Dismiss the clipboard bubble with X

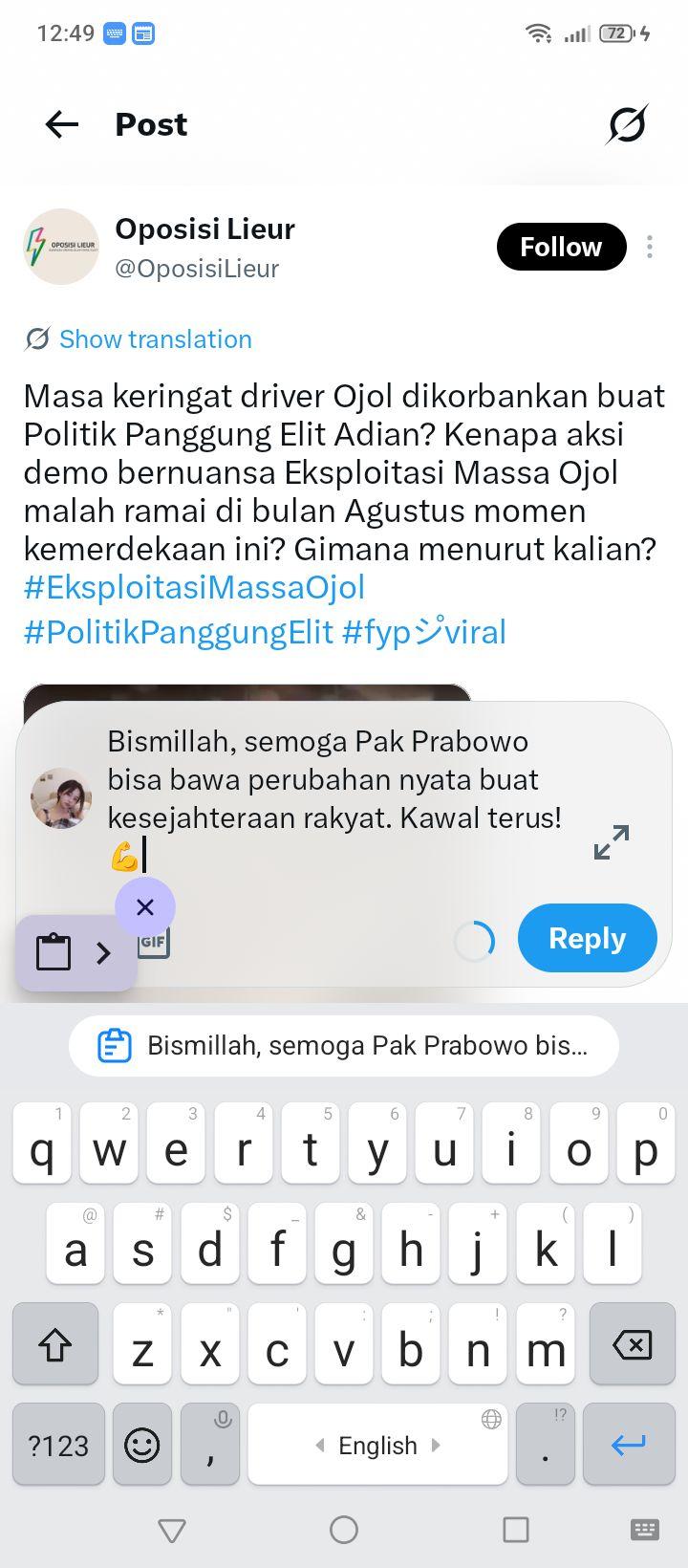coord(145,907)
